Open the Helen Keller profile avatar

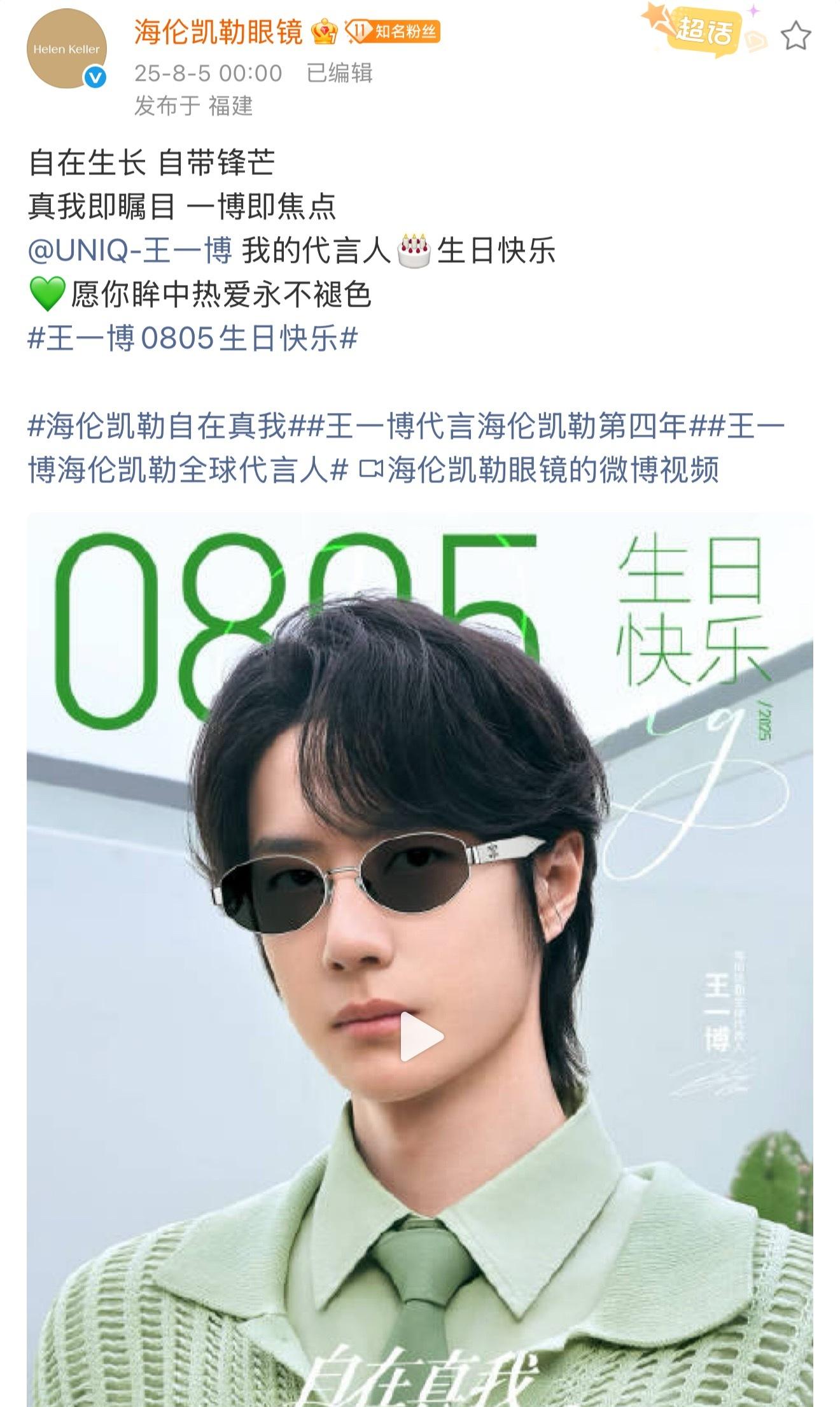(66, 49)
